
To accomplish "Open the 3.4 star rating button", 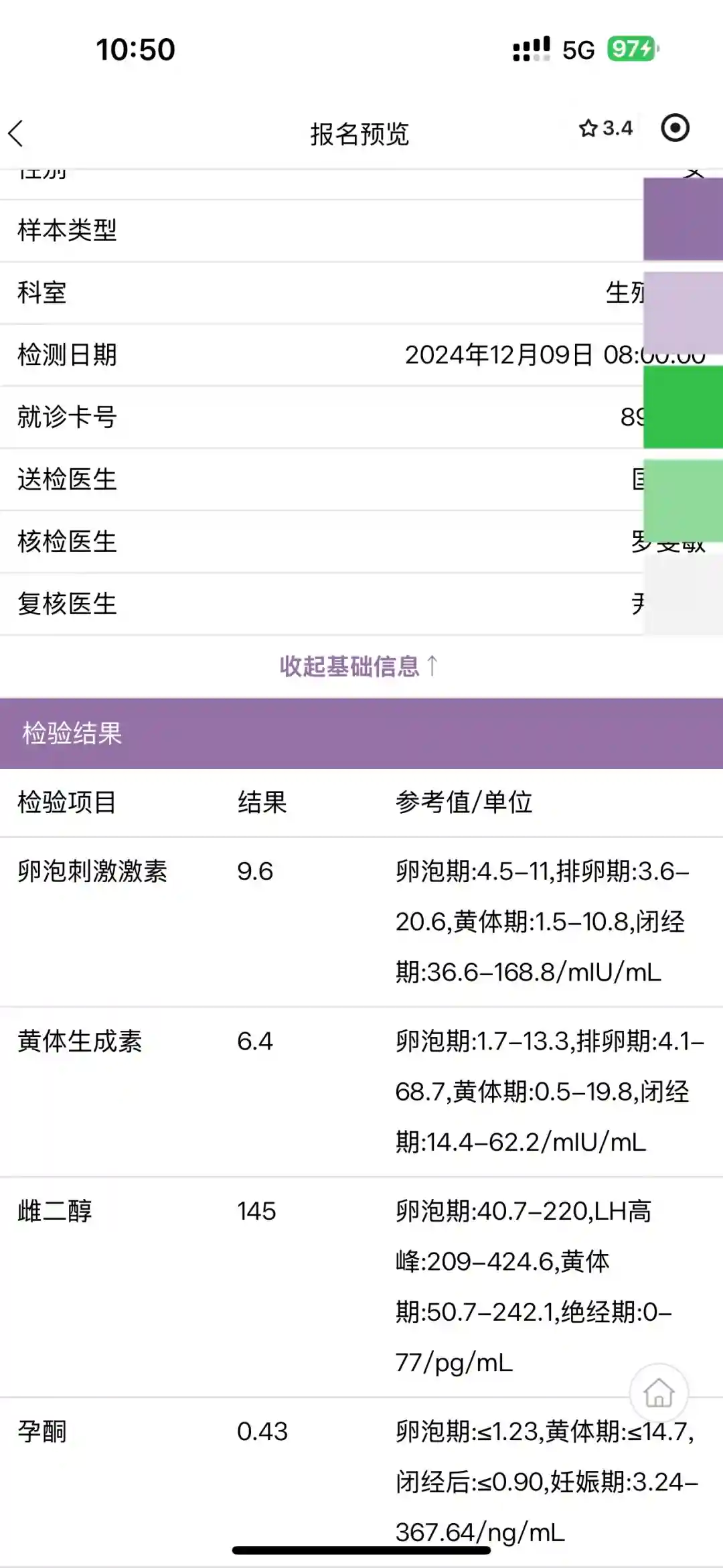I will tap(606, 128).
